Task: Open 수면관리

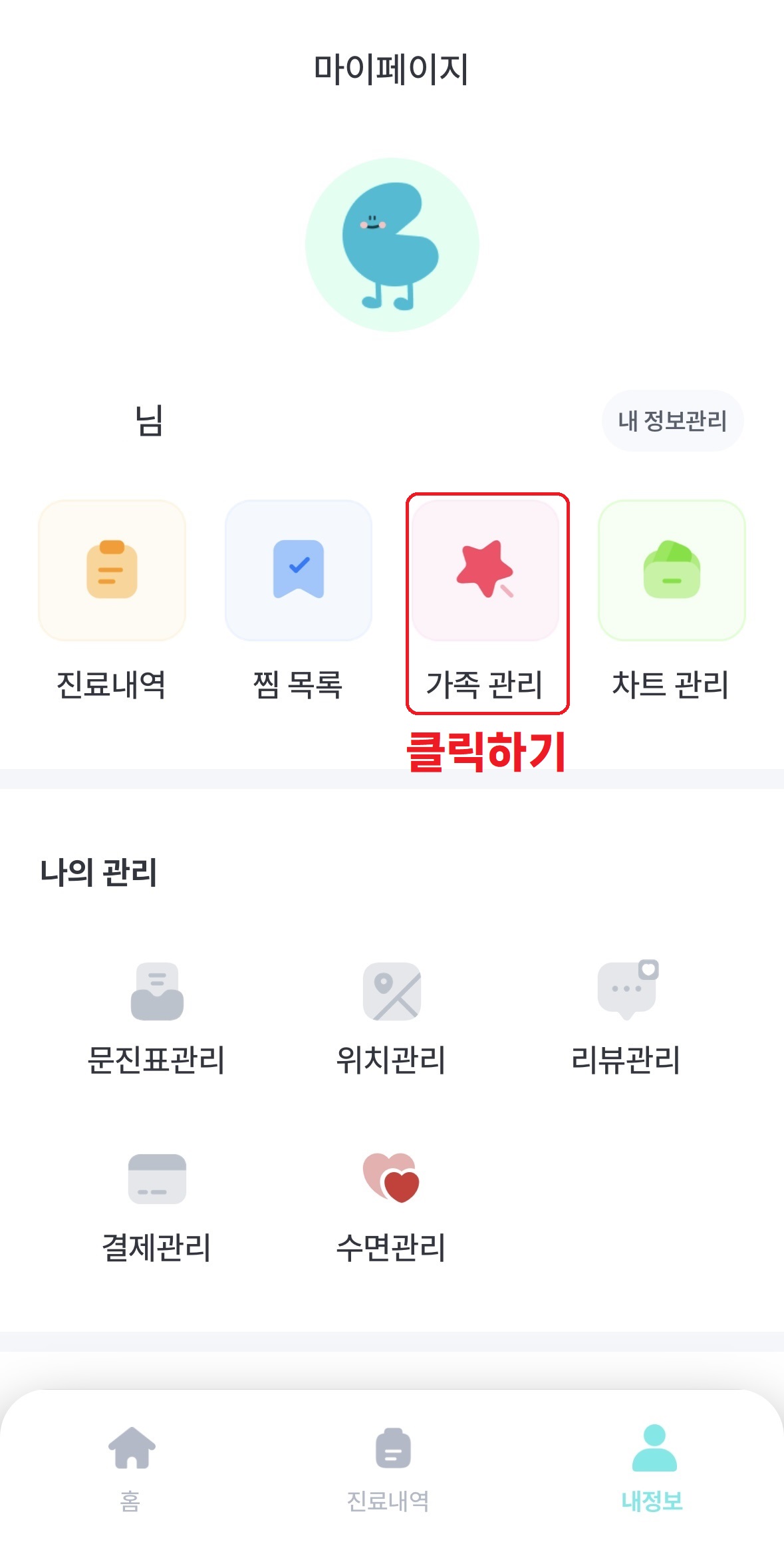Action: [391, 1205]
